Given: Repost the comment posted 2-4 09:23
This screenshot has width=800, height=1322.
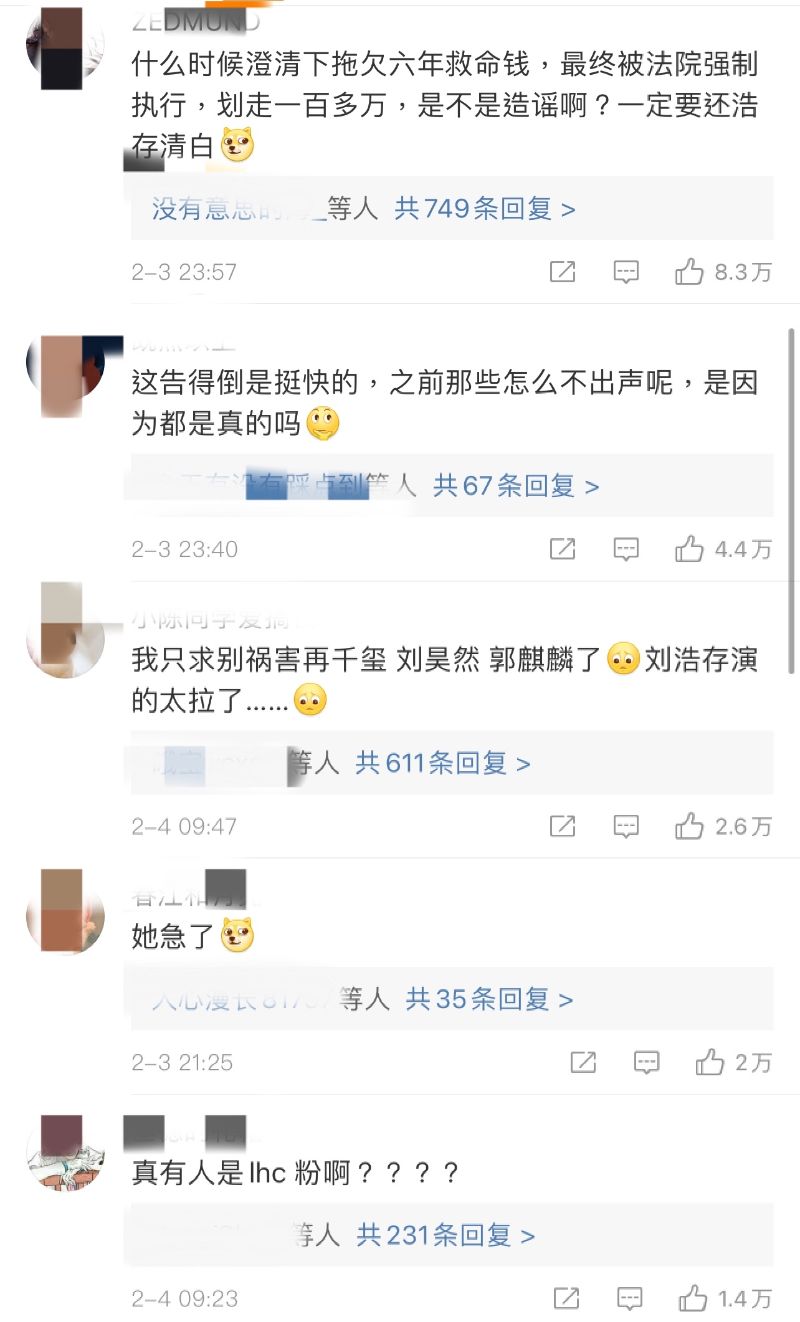Looking at the screenshot, I should click(x=566, y=1299).
